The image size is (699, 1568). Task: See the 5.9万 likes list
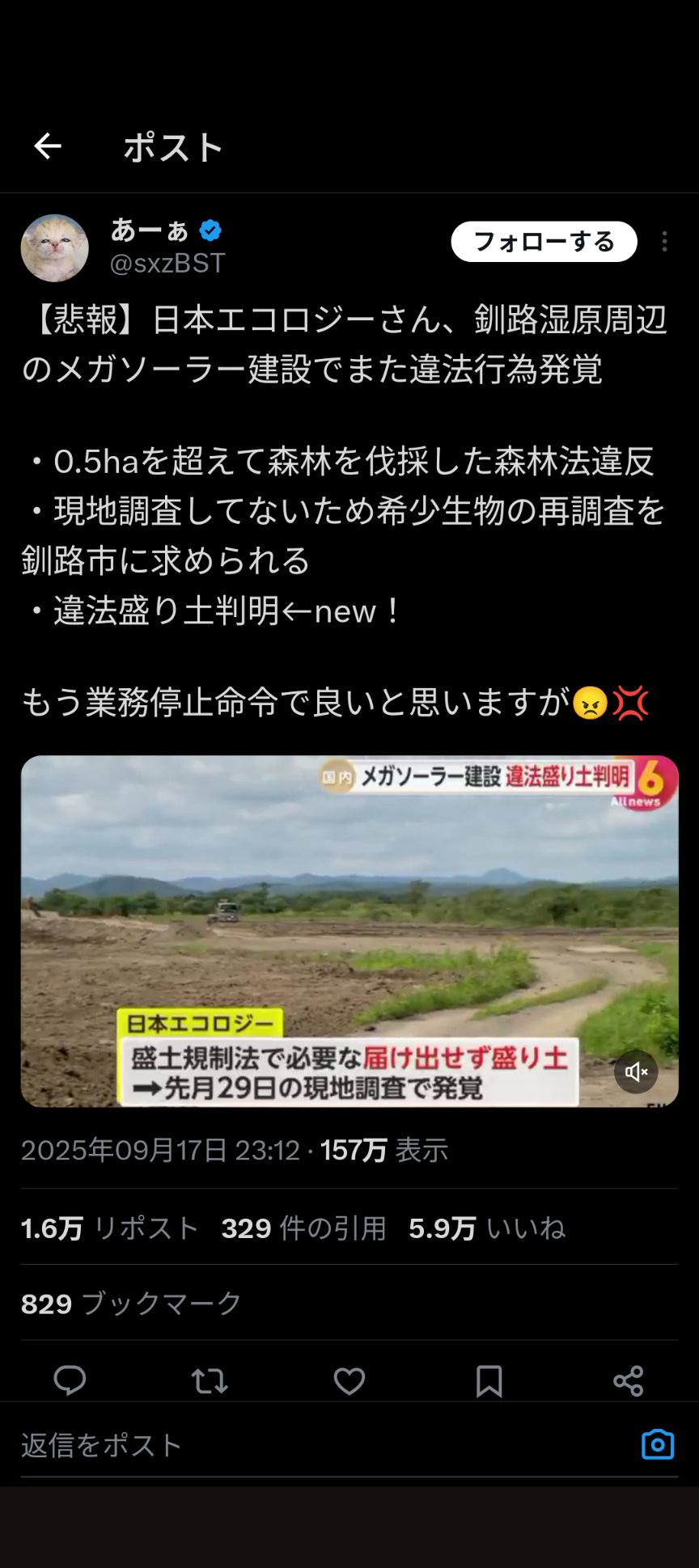[487, 1228]
